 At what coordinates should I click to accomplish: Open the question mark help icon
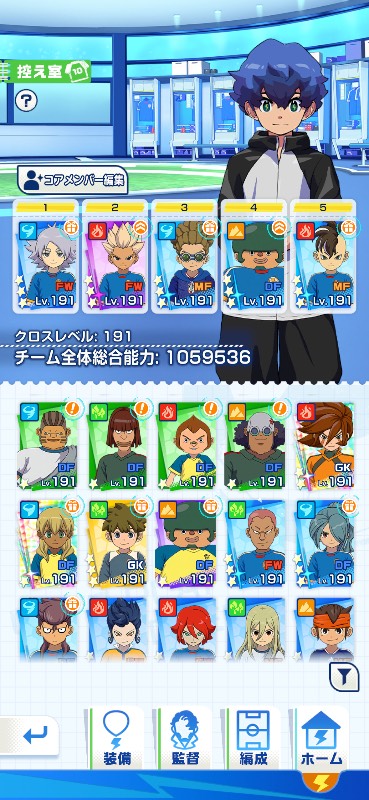26,101
